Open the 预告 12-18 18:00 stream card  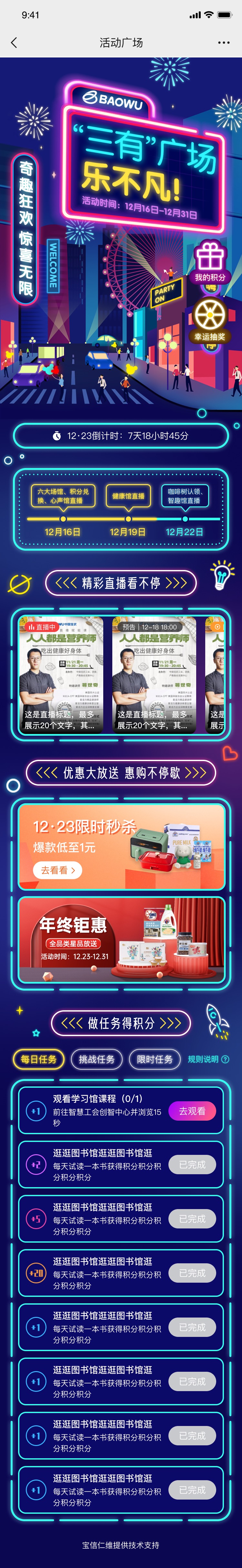(x=155, y=673)
